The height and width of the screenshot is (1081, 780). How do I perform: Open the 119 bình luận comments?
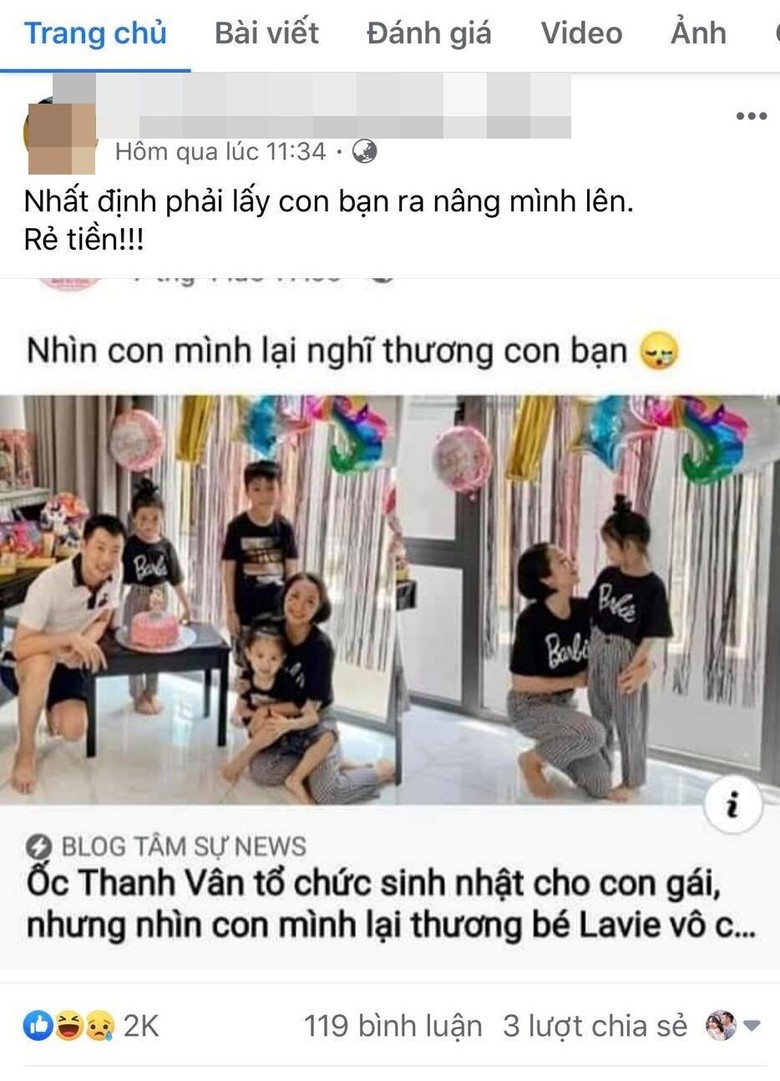[x=392, y=1026]
